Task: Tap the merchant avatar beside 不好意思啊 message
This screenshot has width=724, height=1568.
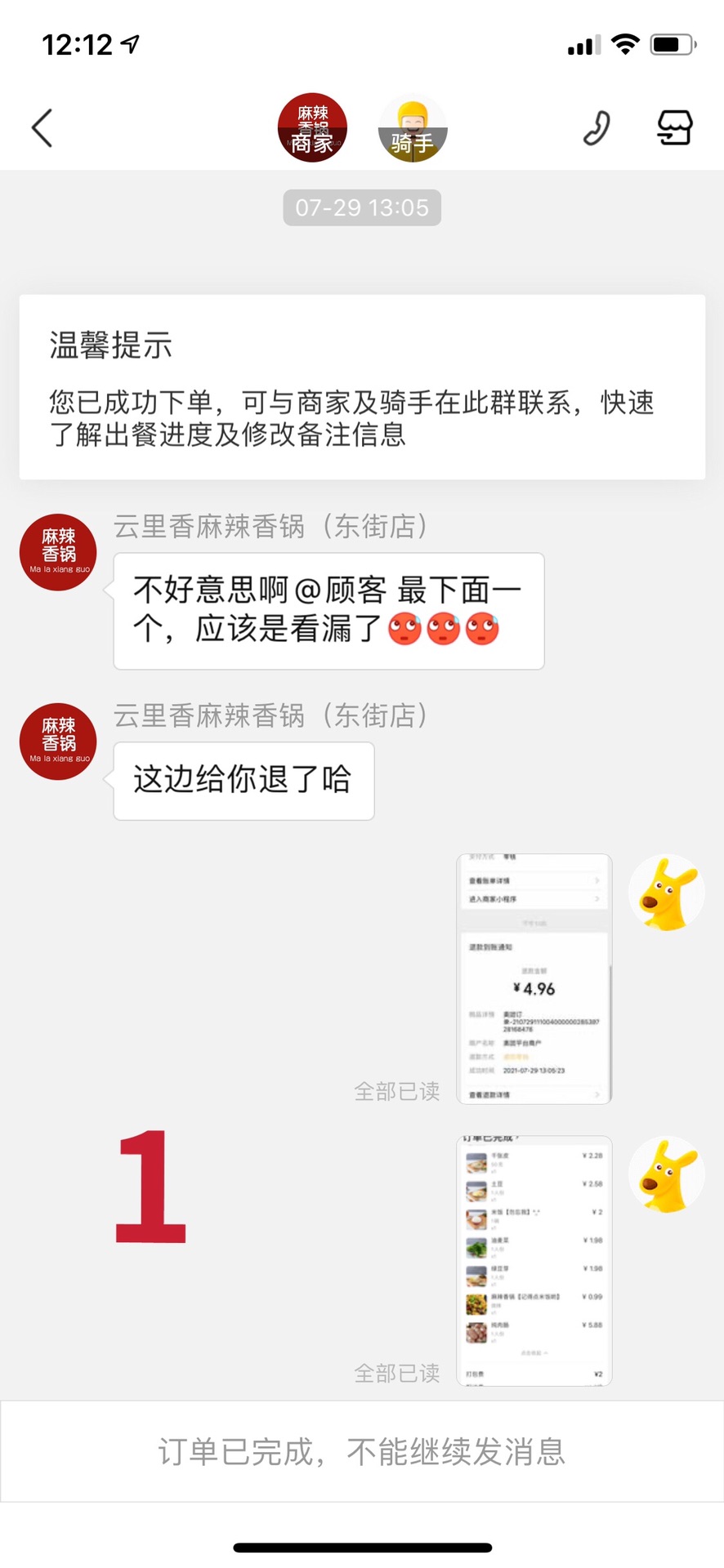Action: pos(58,552)
